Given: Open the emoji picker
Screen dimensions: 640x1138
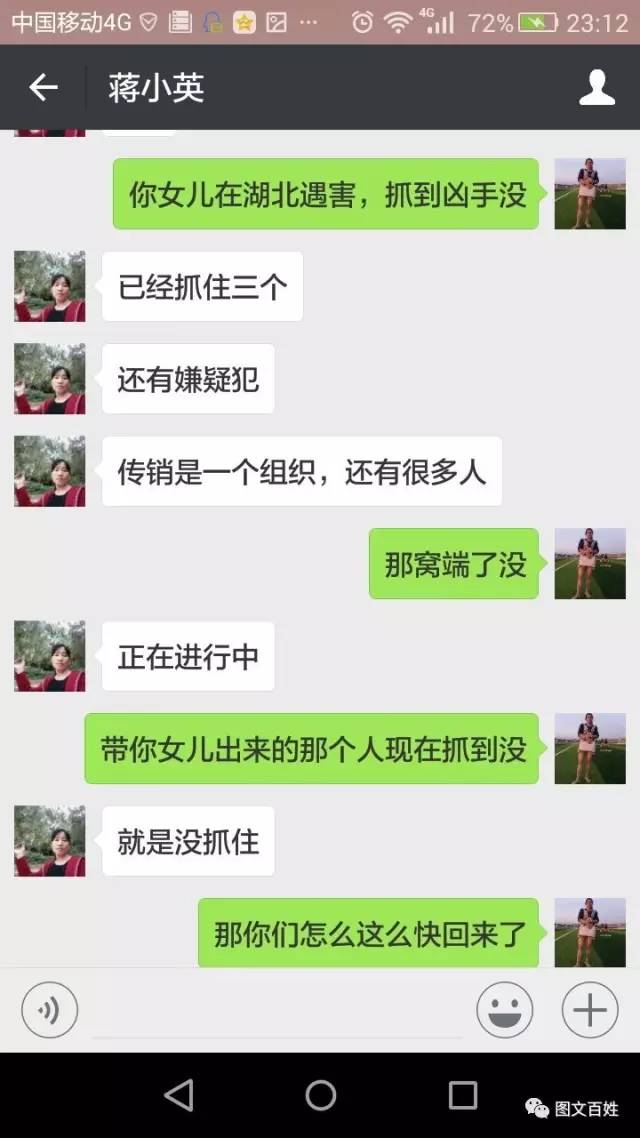Looking at the screenshot, I should pos(505,1010).
